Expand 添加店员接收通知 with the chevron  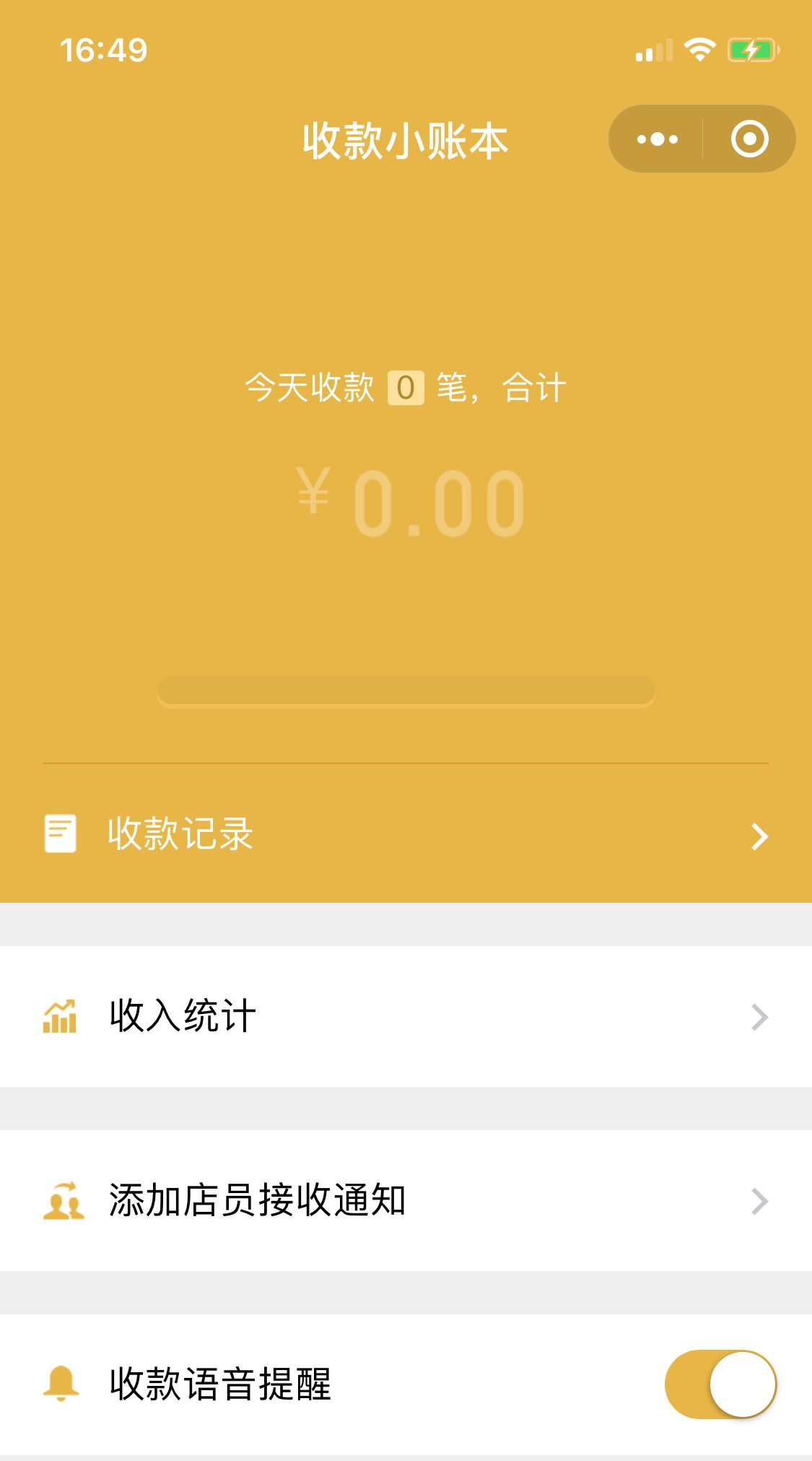[759, 1200]
